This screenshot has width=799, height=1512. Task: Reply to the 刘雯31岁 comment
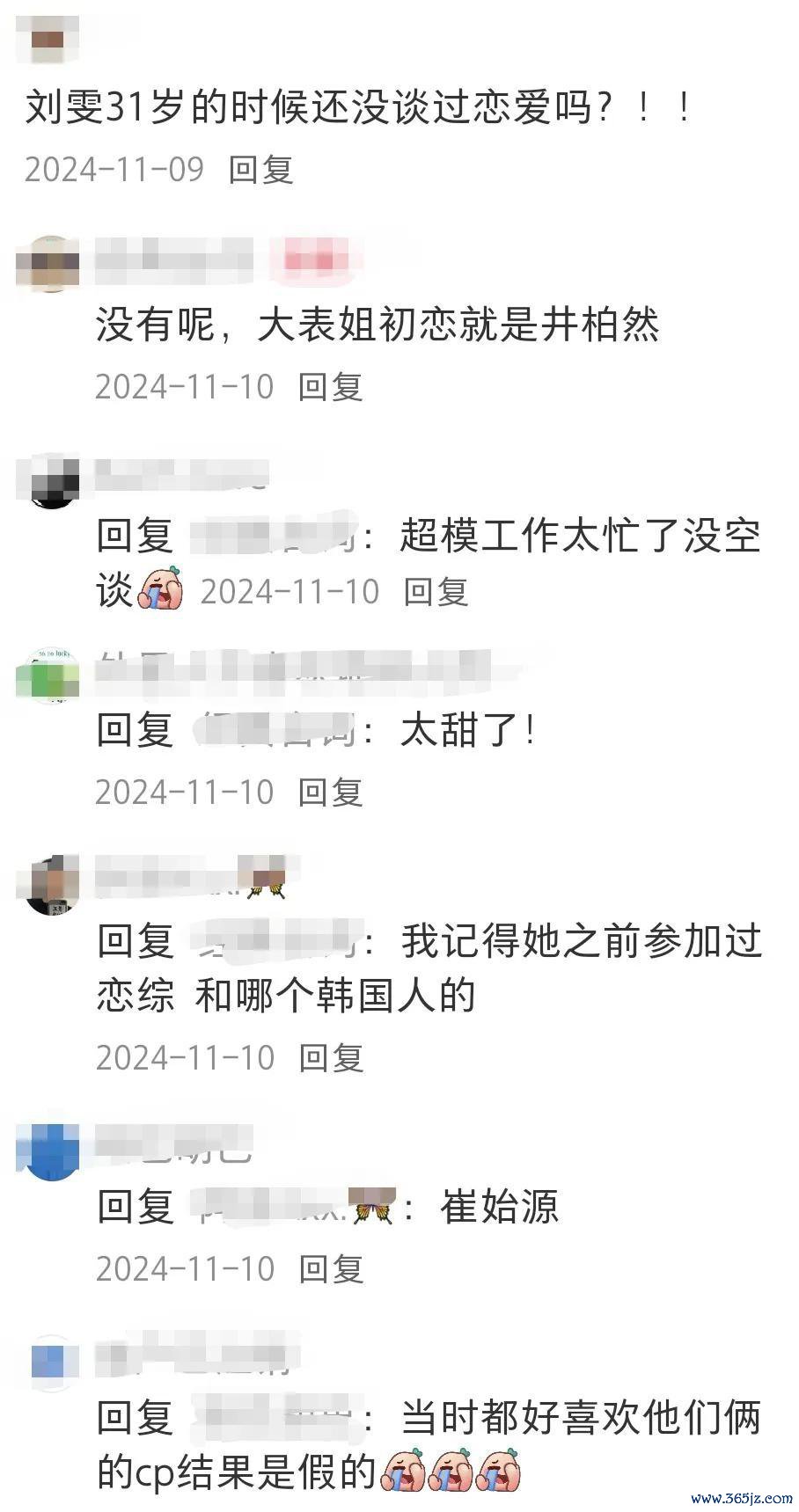click(x=260, y=169)
